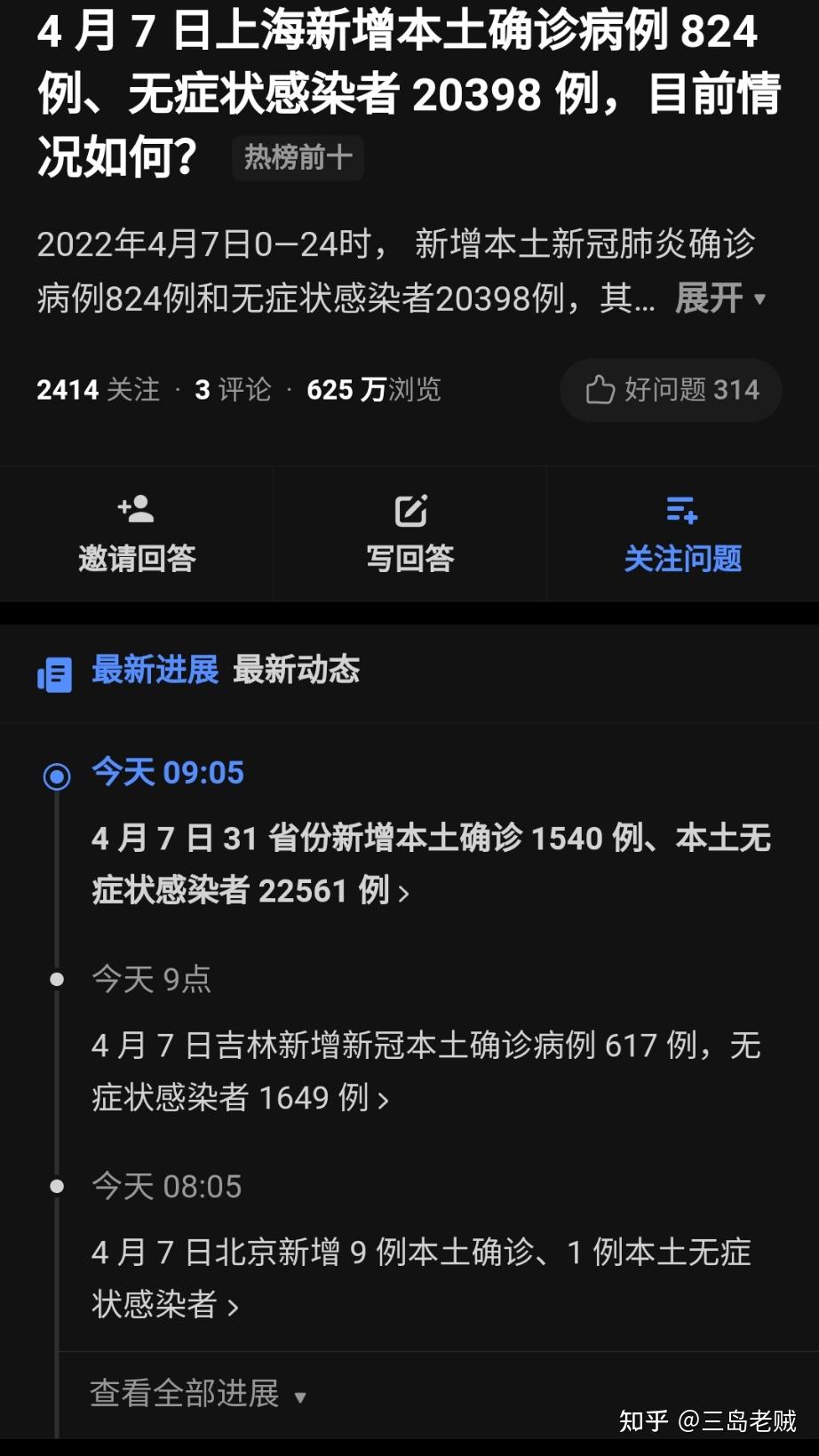
Task: Expand 查看全部进展 to see all updates
Action: [198, 1393]
